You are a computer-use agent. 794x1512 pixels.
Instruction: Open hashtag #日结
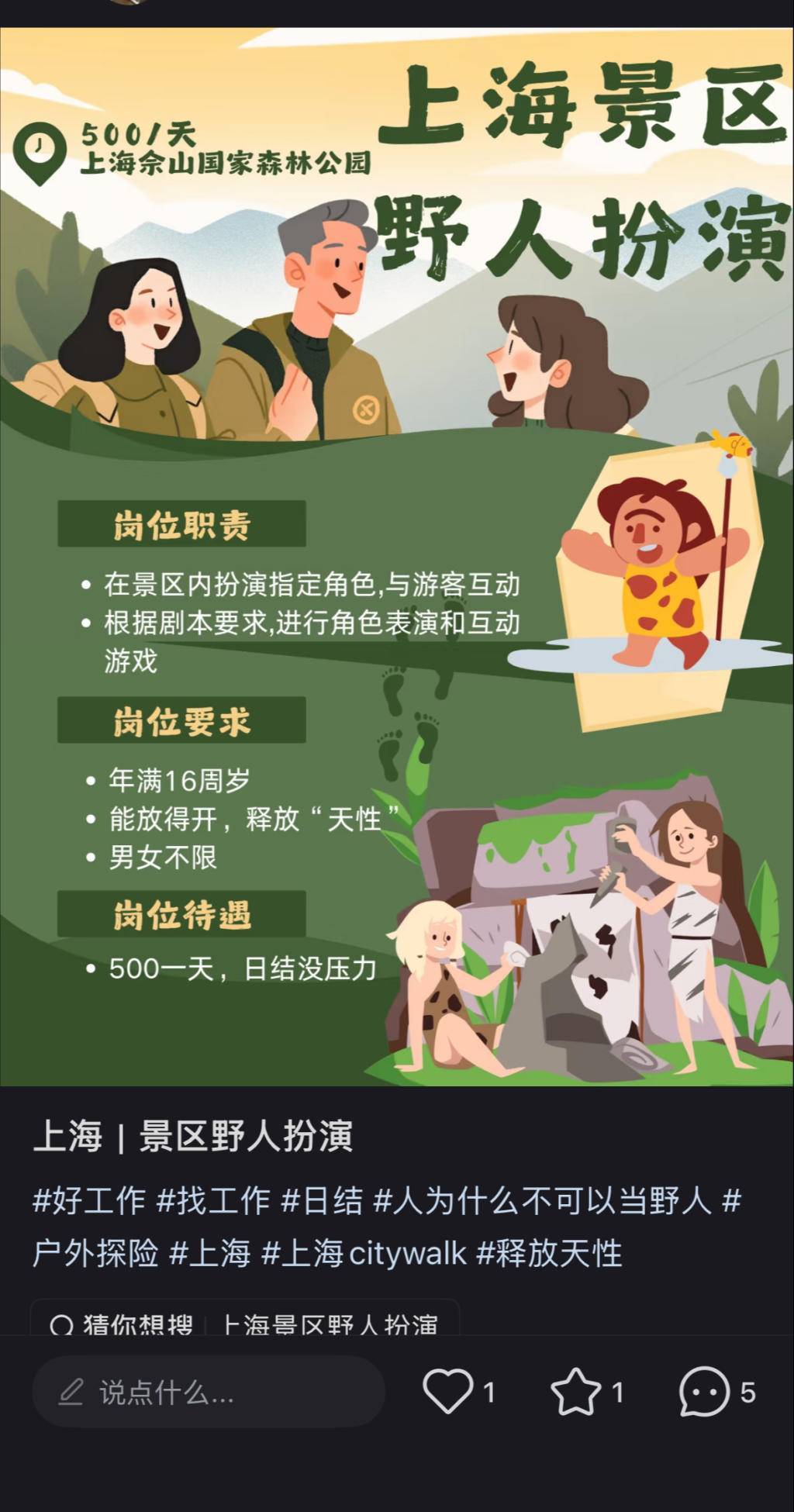click(x=322, y=1201)
